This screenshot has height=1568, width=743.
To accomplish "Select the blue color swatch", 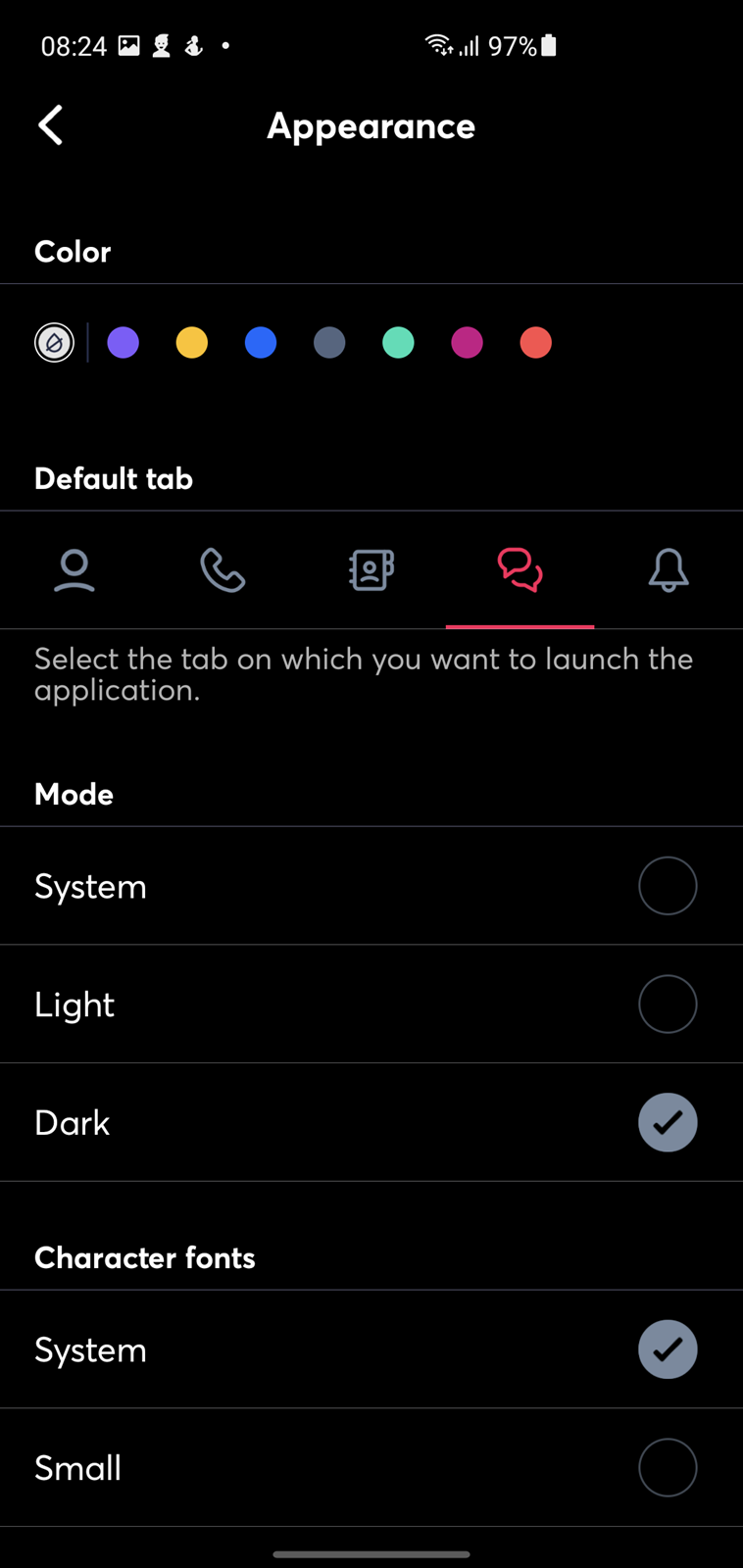I will 261,343.
